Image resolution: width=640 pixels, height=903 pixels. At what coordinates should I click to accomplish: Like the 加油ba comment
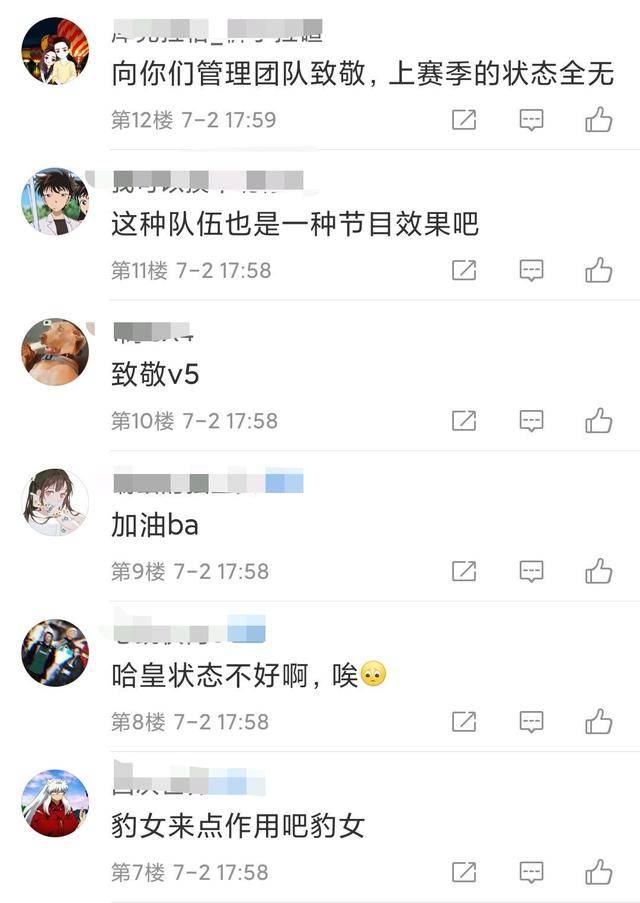point(598,571)
